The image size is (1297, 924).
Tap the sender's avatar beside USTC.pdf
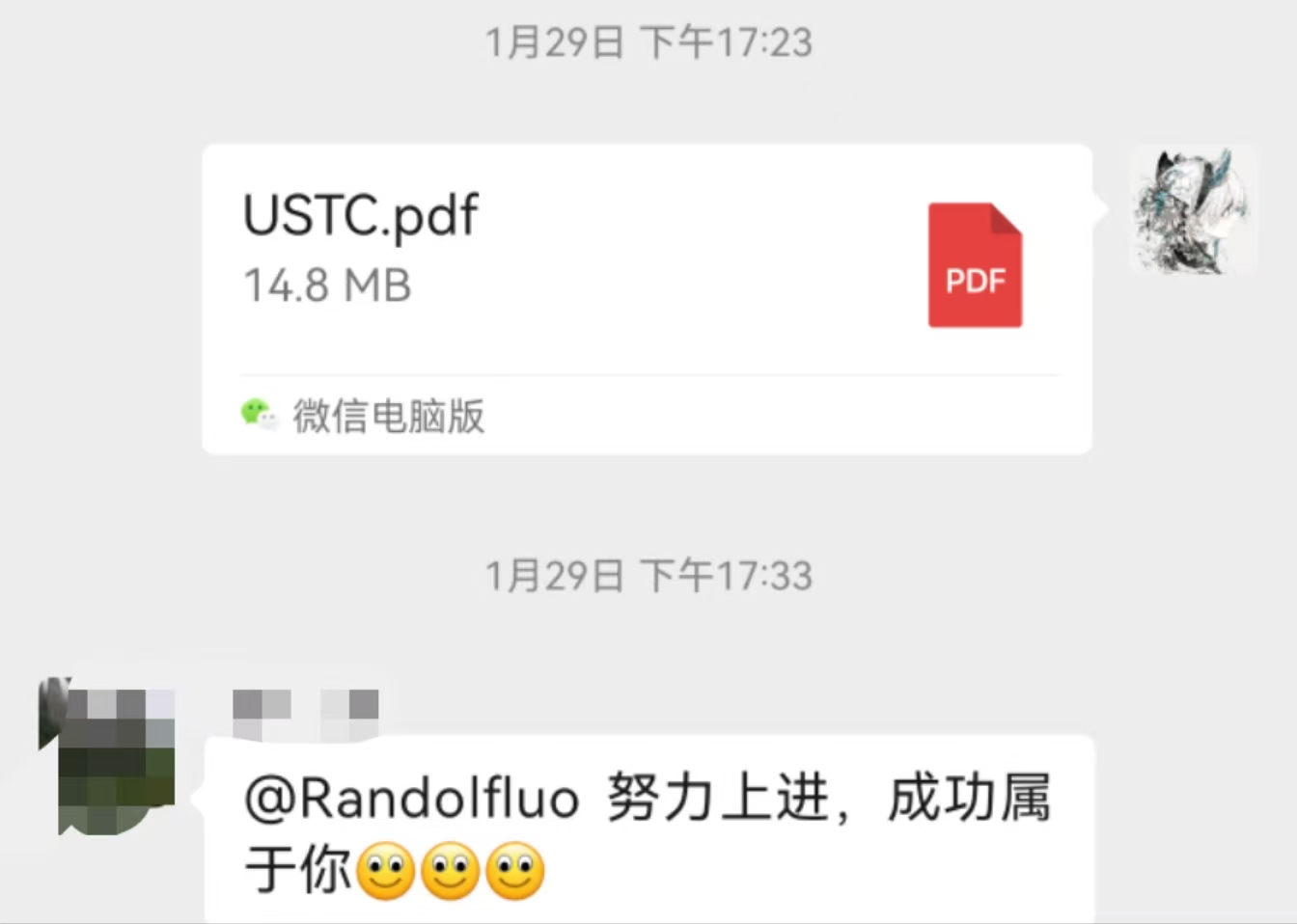tap(1194, 210)
